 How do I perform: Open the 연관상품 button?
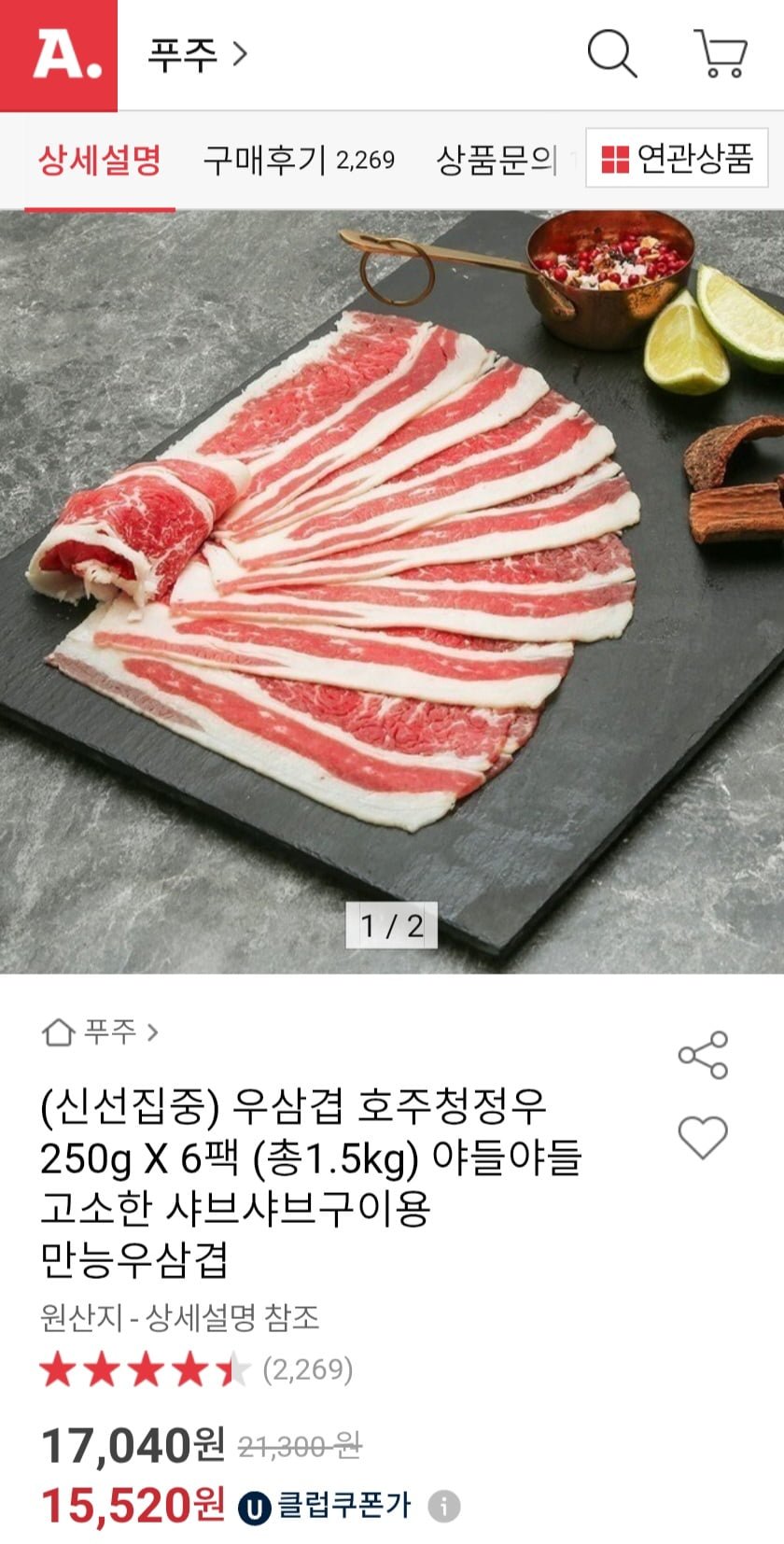677,160
